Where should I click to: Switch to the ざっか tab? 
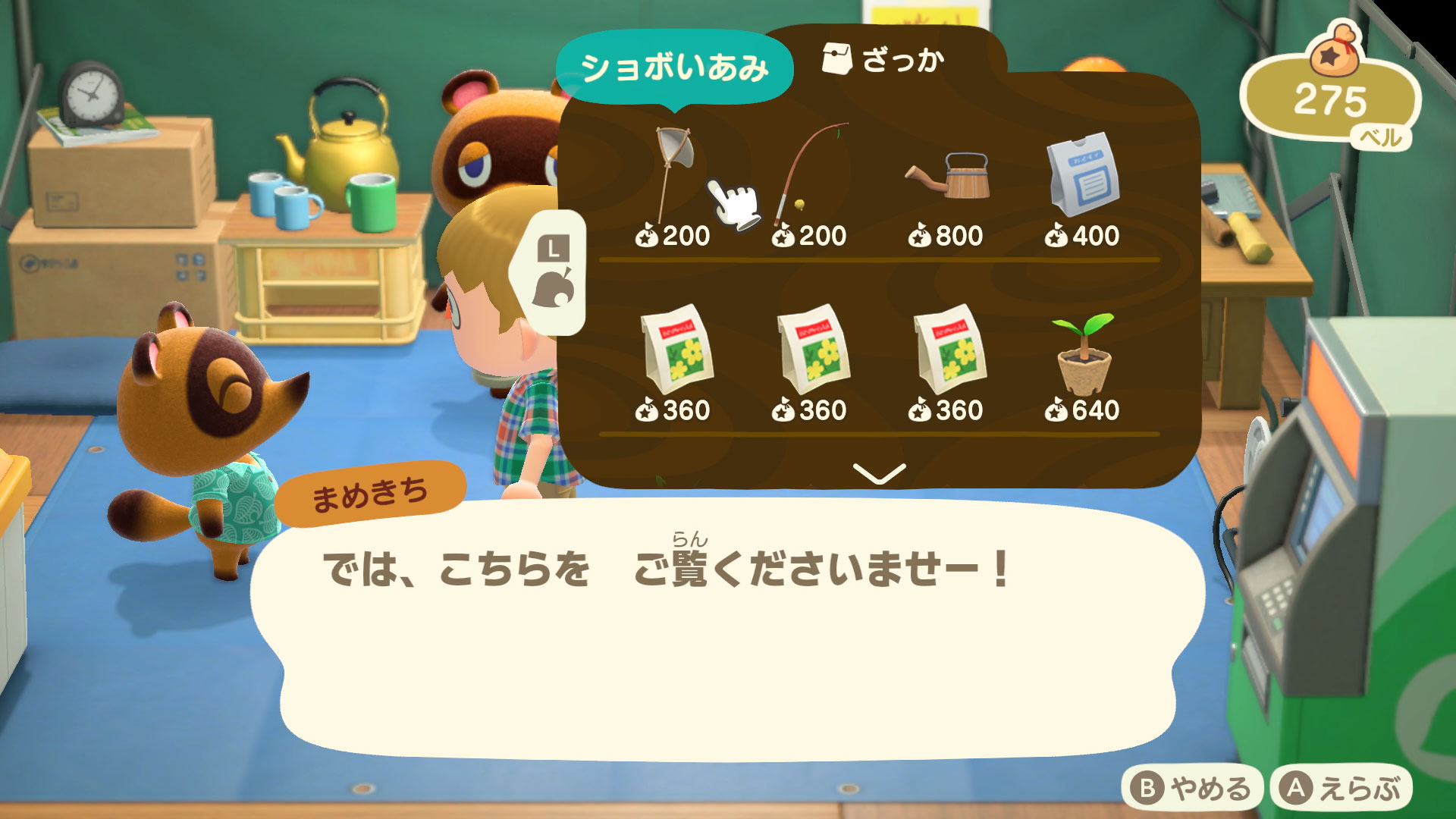(x=883, y=59)
